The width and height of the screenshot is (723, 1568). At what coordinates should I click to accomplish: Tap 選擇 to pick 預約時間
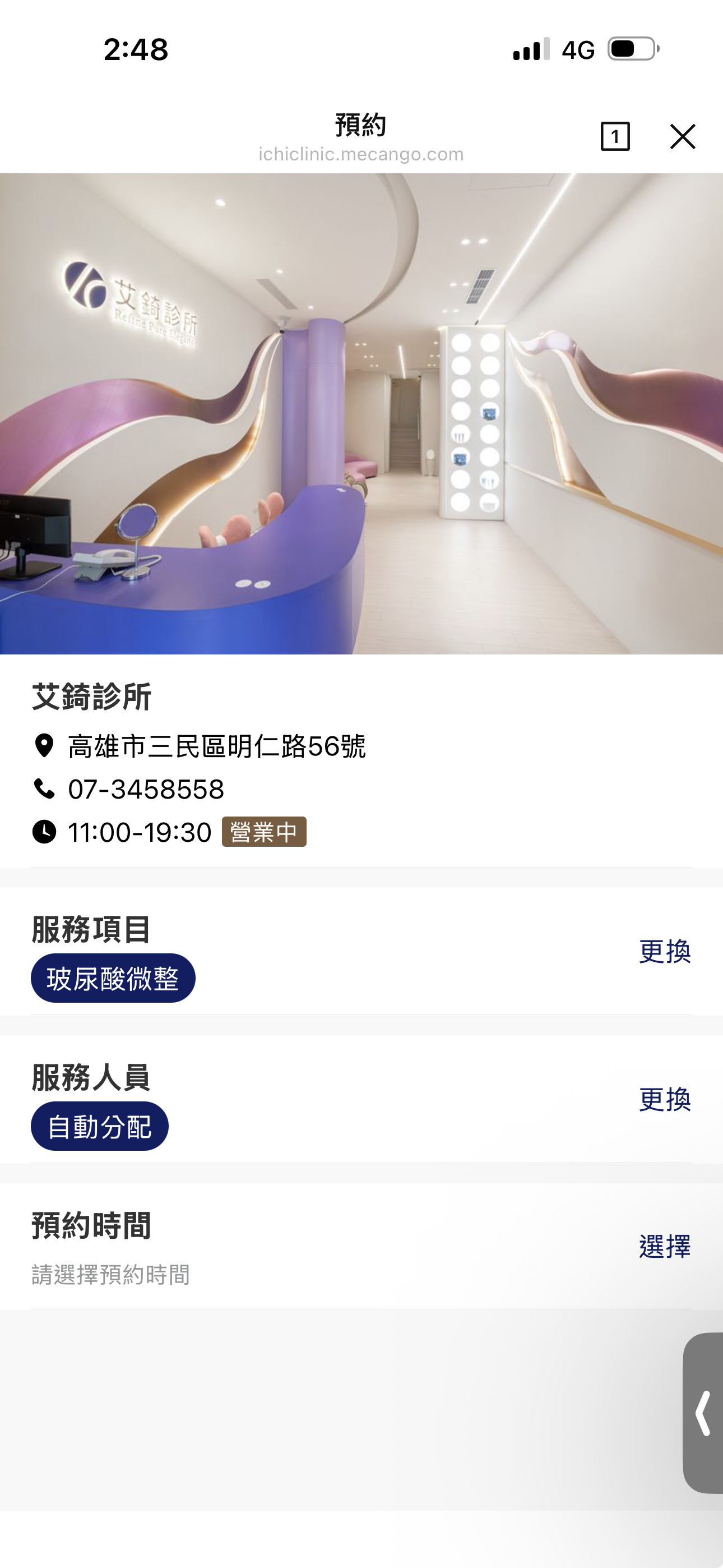coord(665,1247)
